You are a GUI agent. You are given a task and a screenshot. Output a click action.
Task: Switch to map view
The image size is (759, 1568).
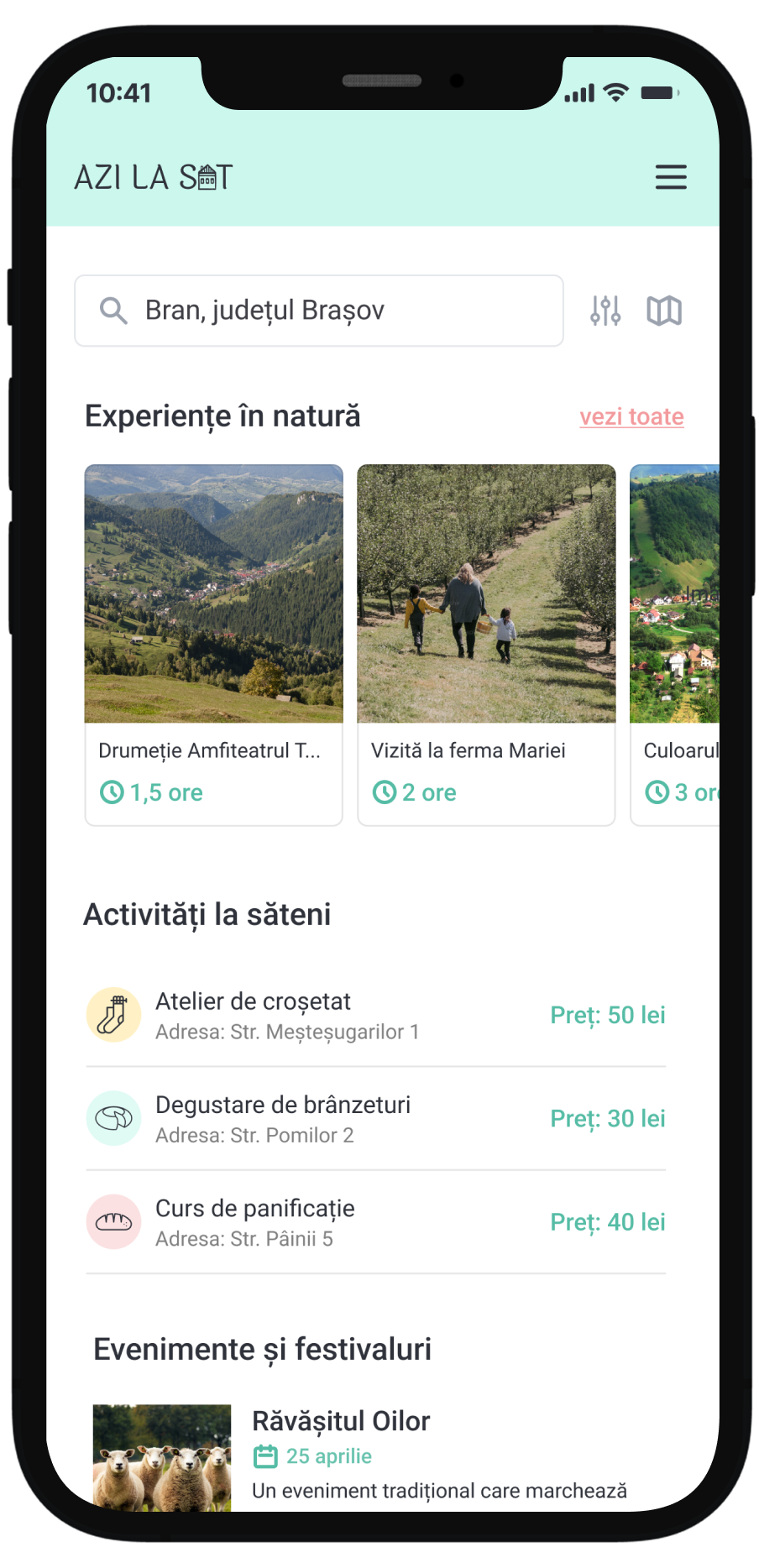pos(664,311)
